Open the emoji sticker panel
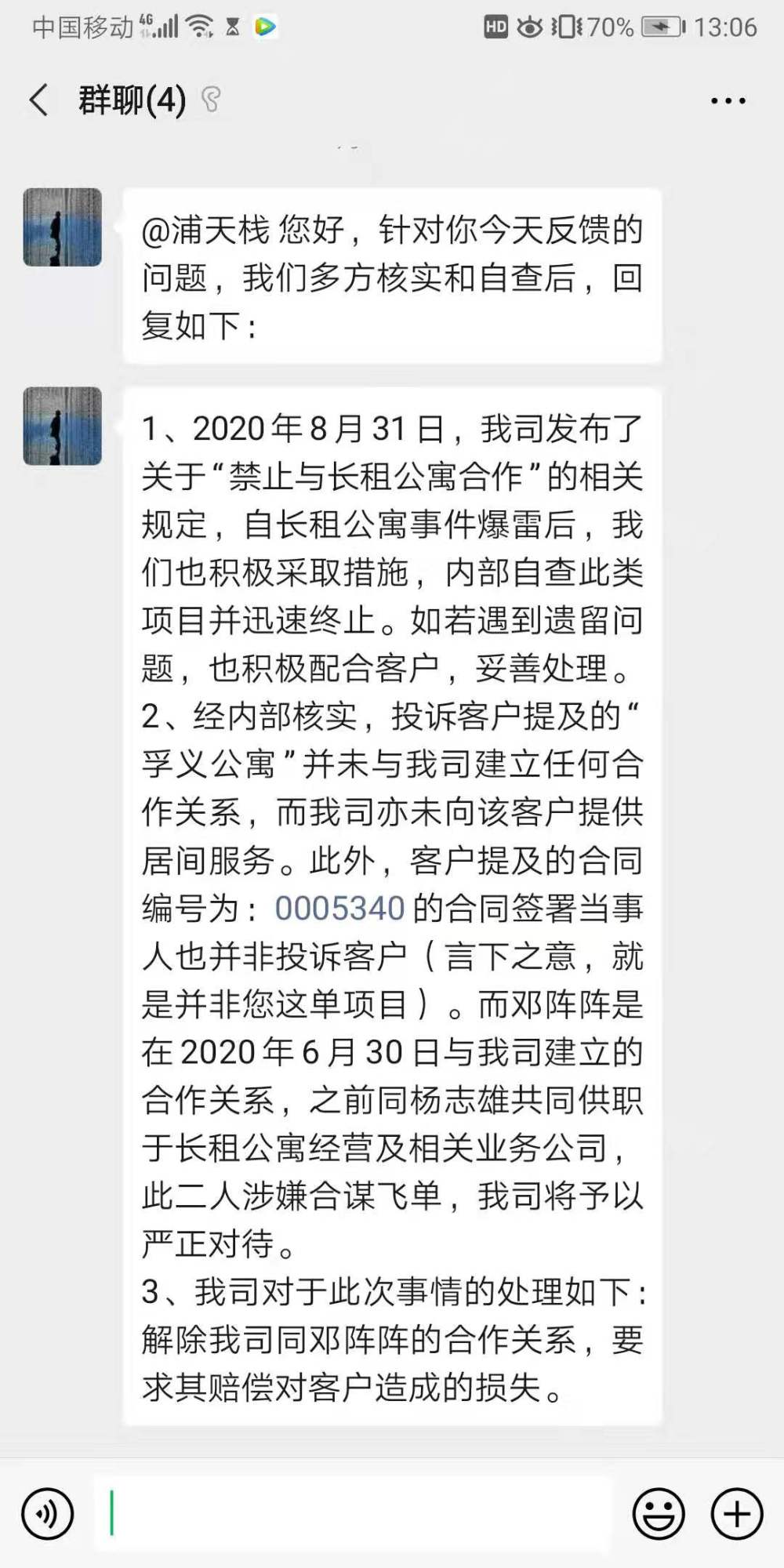 pyautogui.click(x=659, y=1514)
